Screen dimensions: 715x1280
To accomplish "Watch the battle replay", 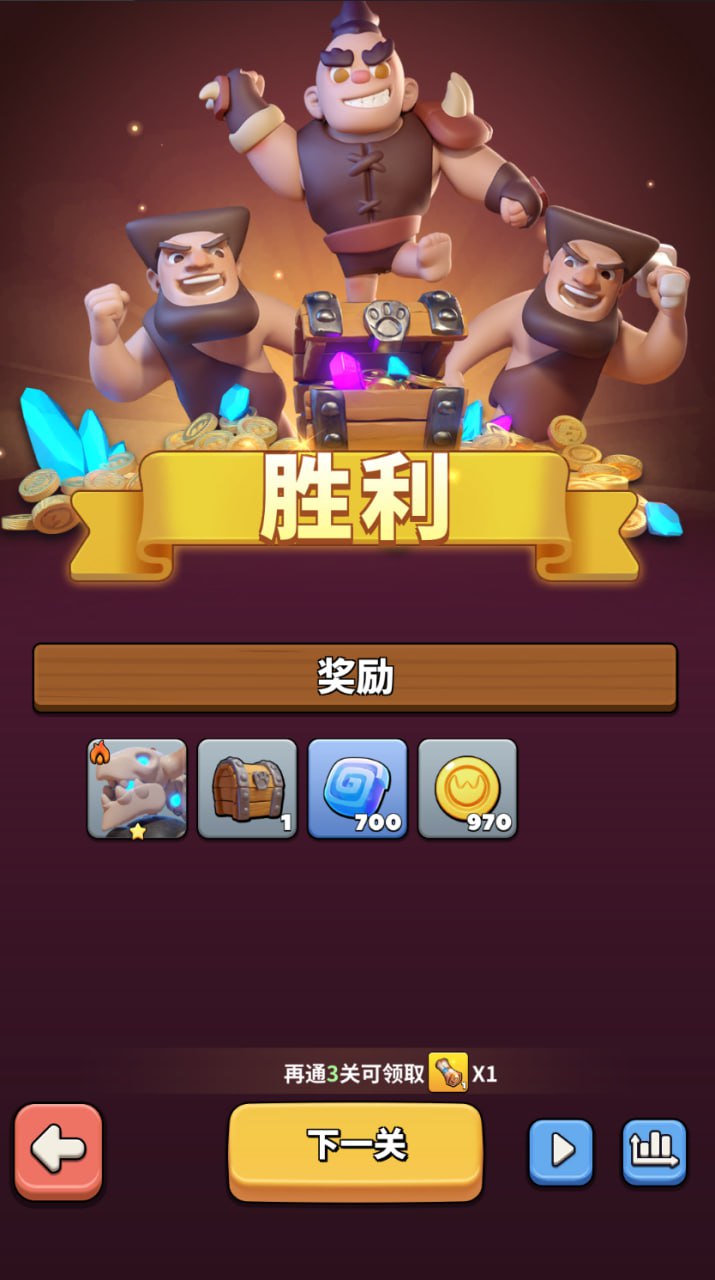I will pos(561,1151).
